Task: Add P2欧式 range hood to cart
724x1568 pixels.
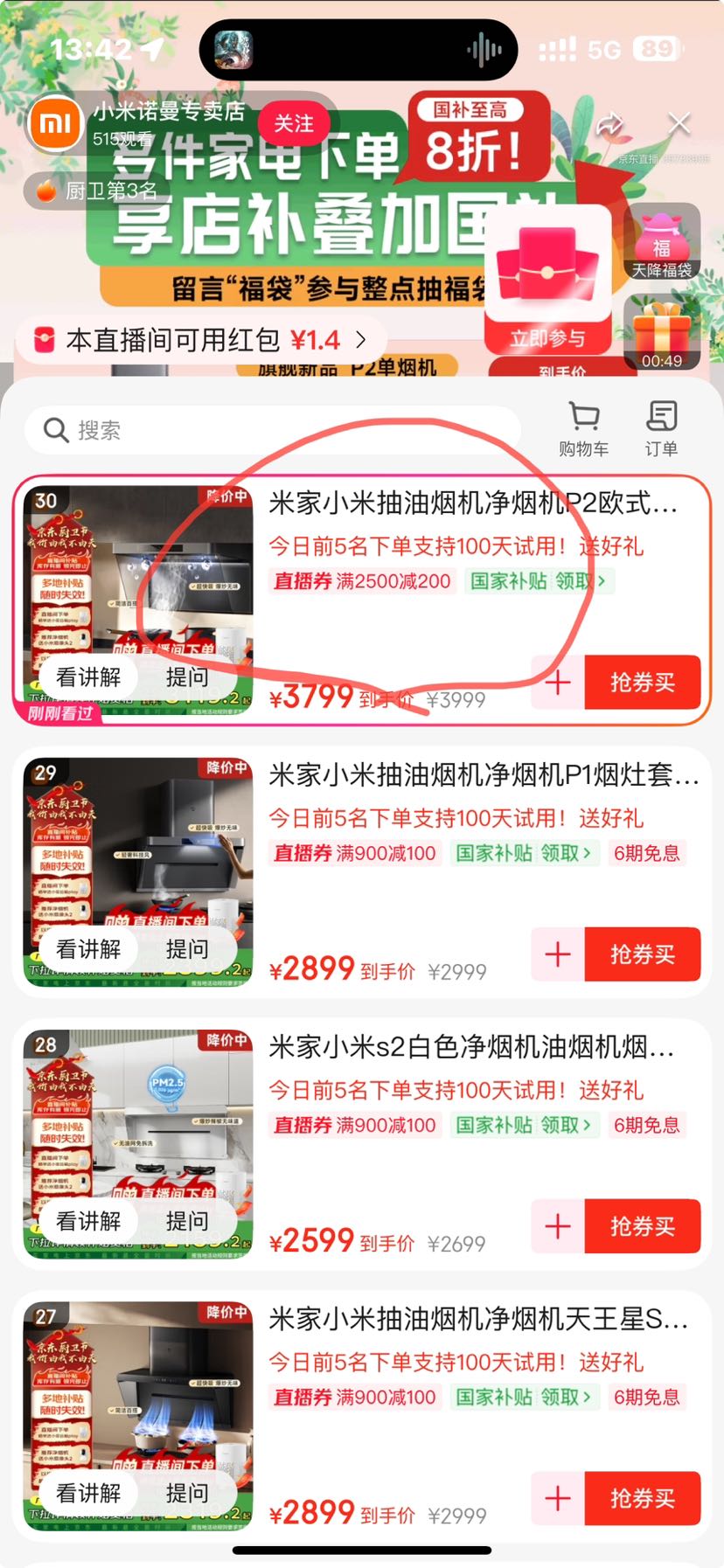Action: [x=558, y=683]
